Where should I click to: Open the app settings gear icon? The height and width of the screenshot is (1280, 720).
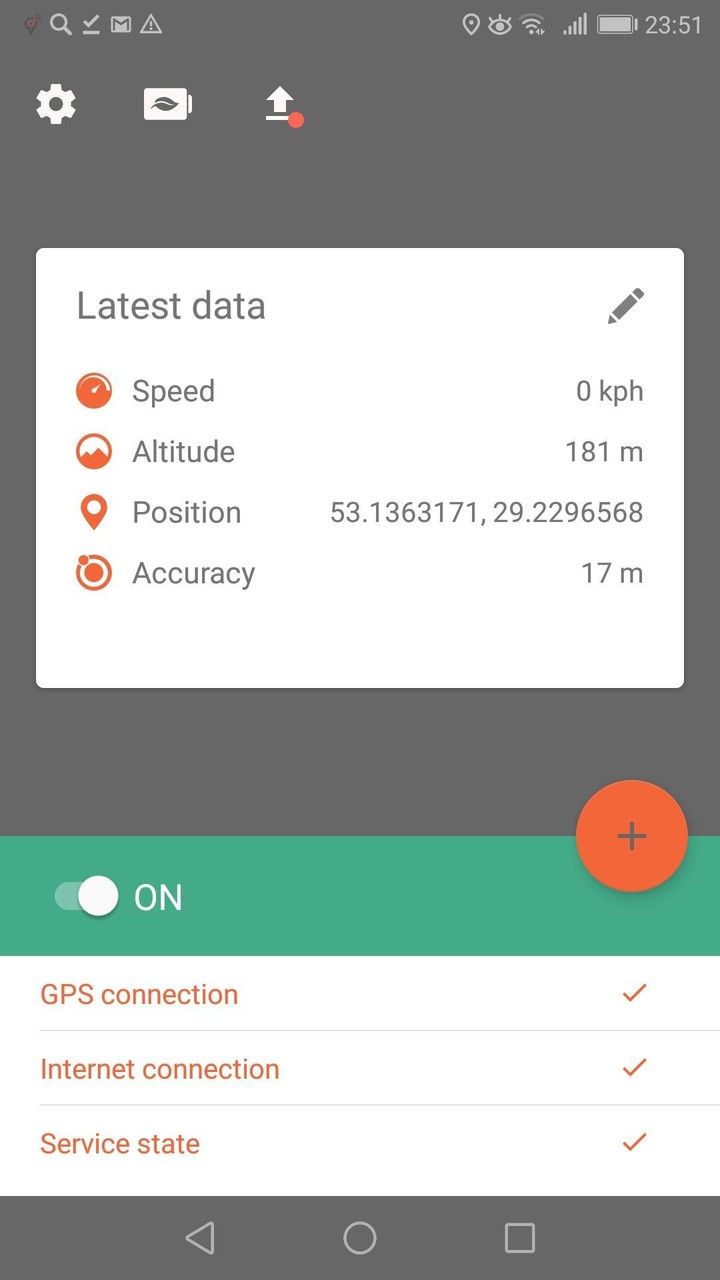(x=55, y=104)
